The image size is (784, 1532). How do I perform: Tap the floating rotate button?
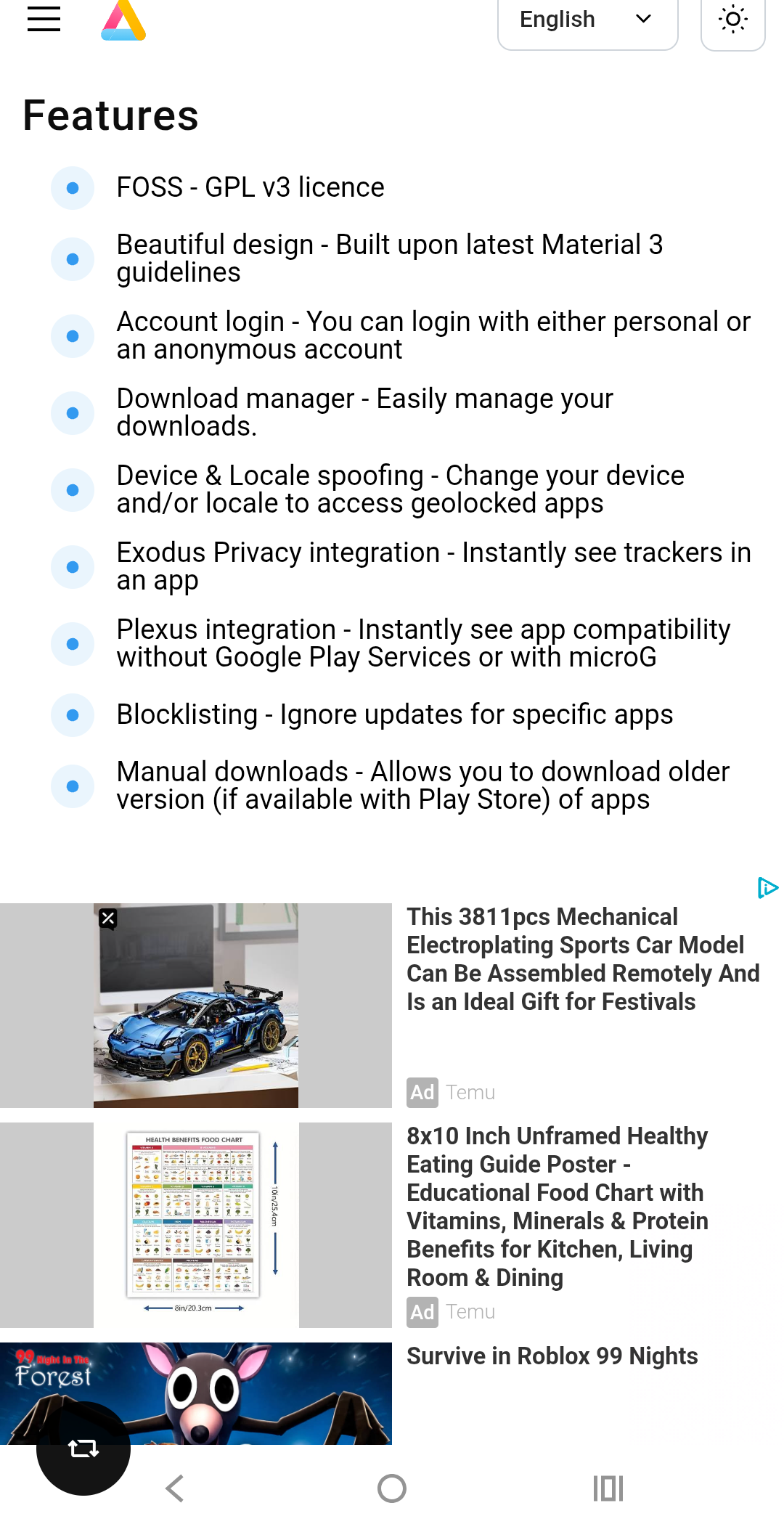tap(83, 1449)
